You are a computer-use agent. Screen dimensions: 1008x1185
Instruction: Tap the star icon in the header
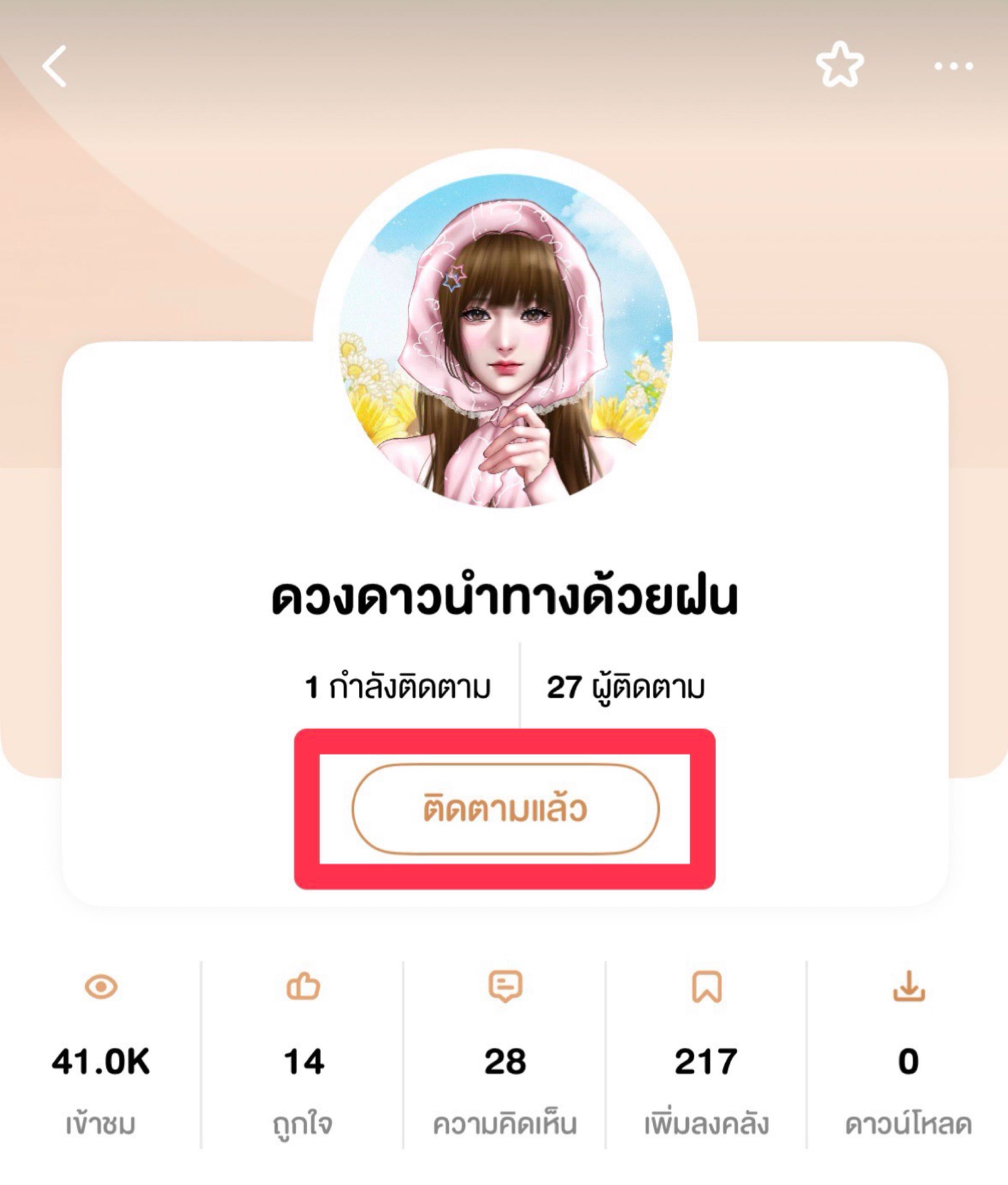(840, 65)
